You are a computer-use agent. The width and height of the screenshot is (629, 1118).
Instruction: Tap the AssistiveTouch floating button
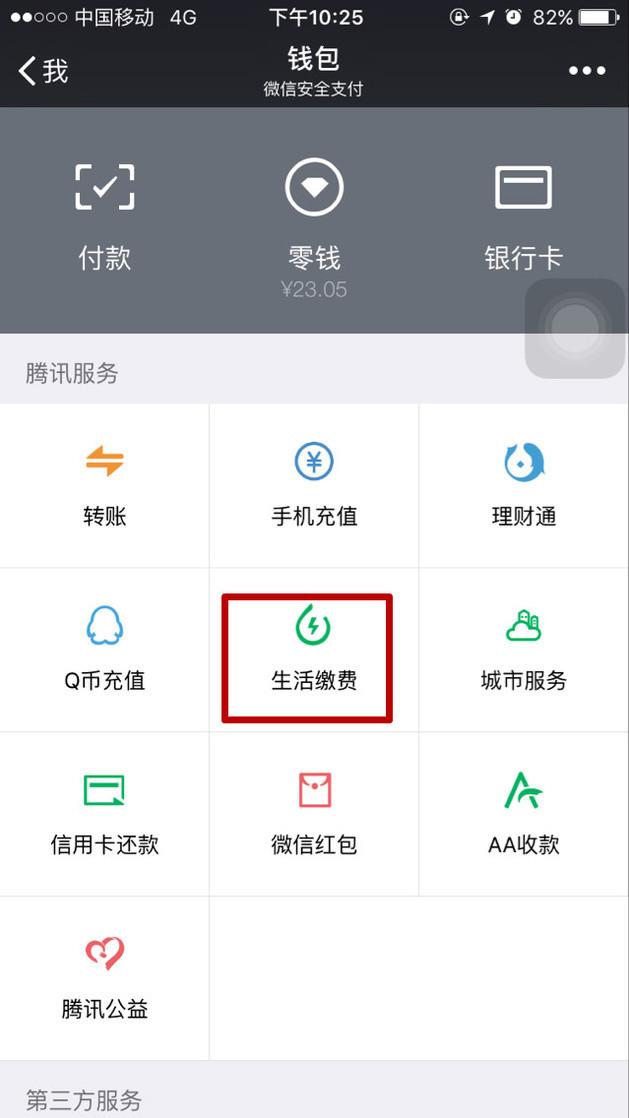tap(575, 329)
